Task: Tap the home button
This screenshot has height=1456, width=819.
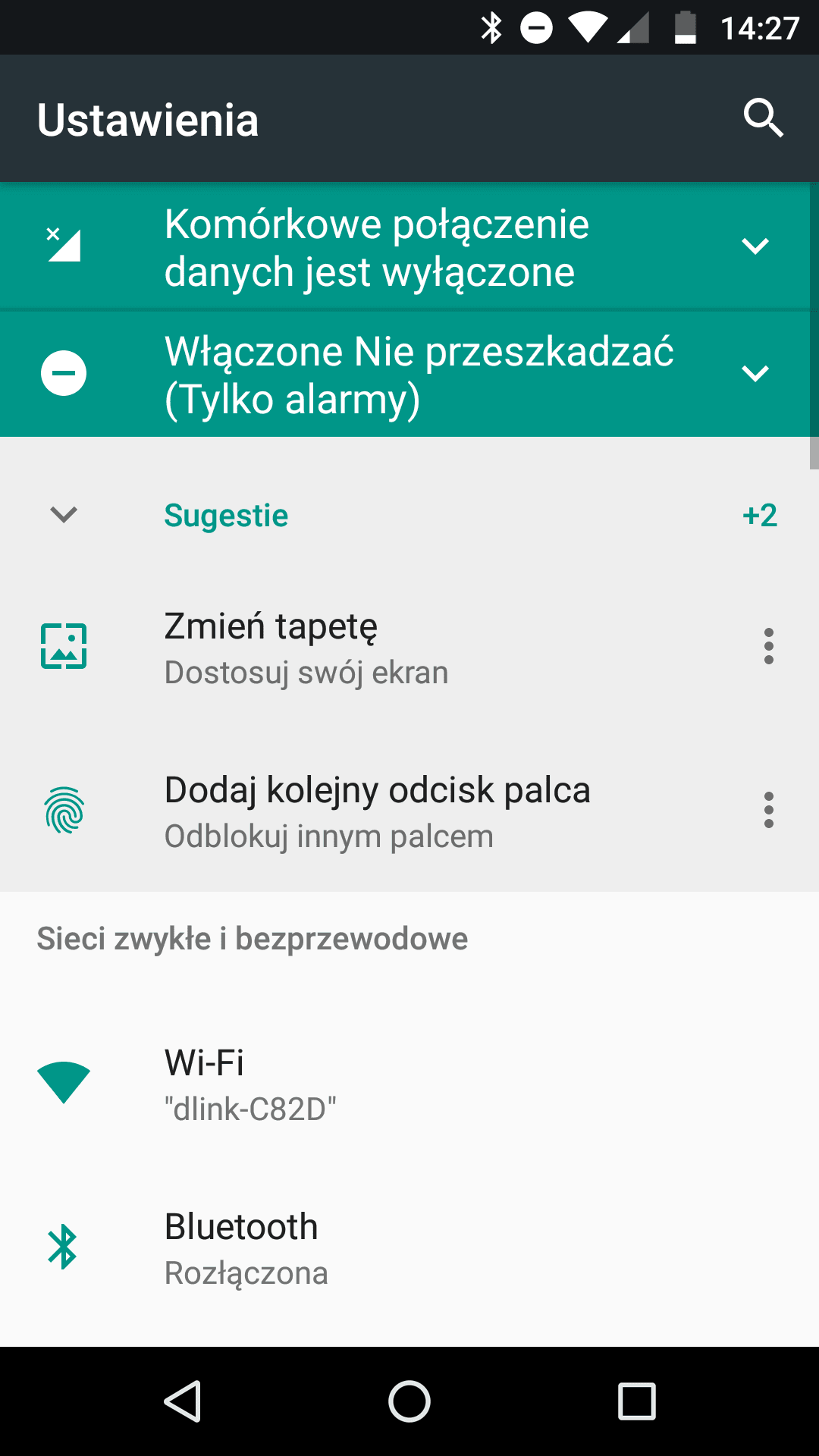Action: 409,1401
